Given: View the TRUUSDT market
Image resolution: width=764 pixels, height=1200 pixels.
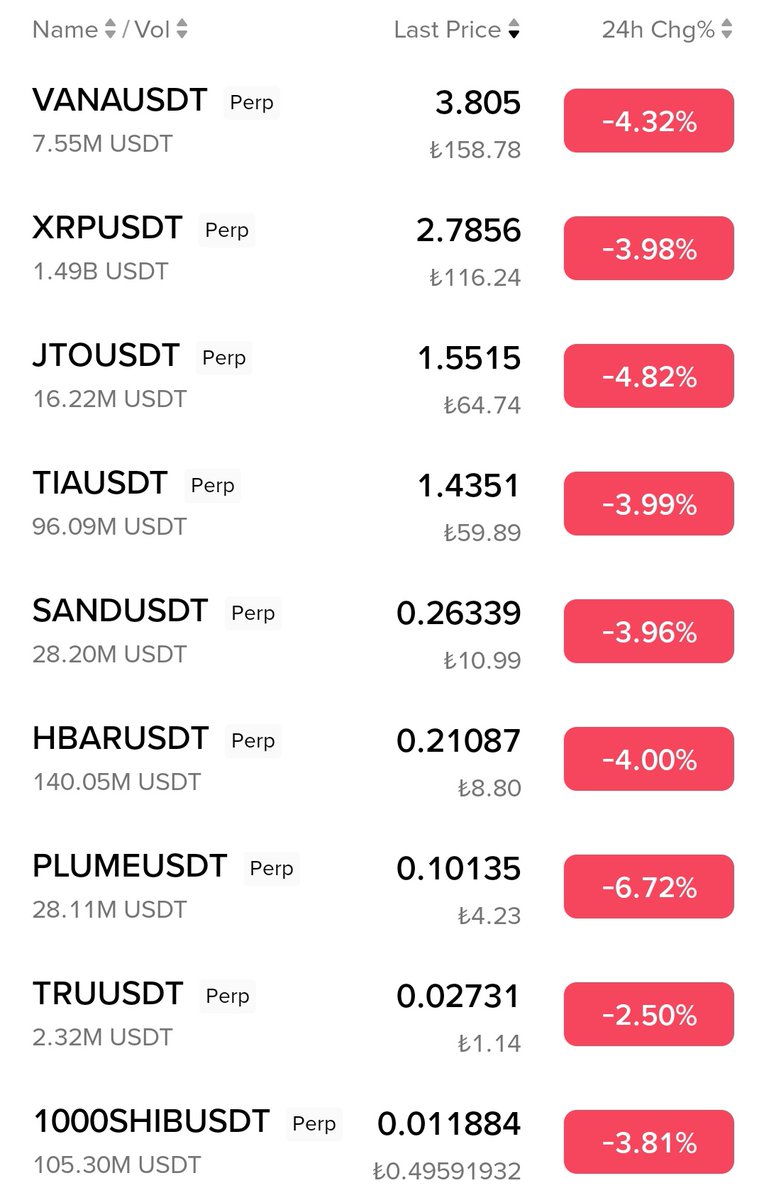Looking at the screenshot, I should 108,994.
